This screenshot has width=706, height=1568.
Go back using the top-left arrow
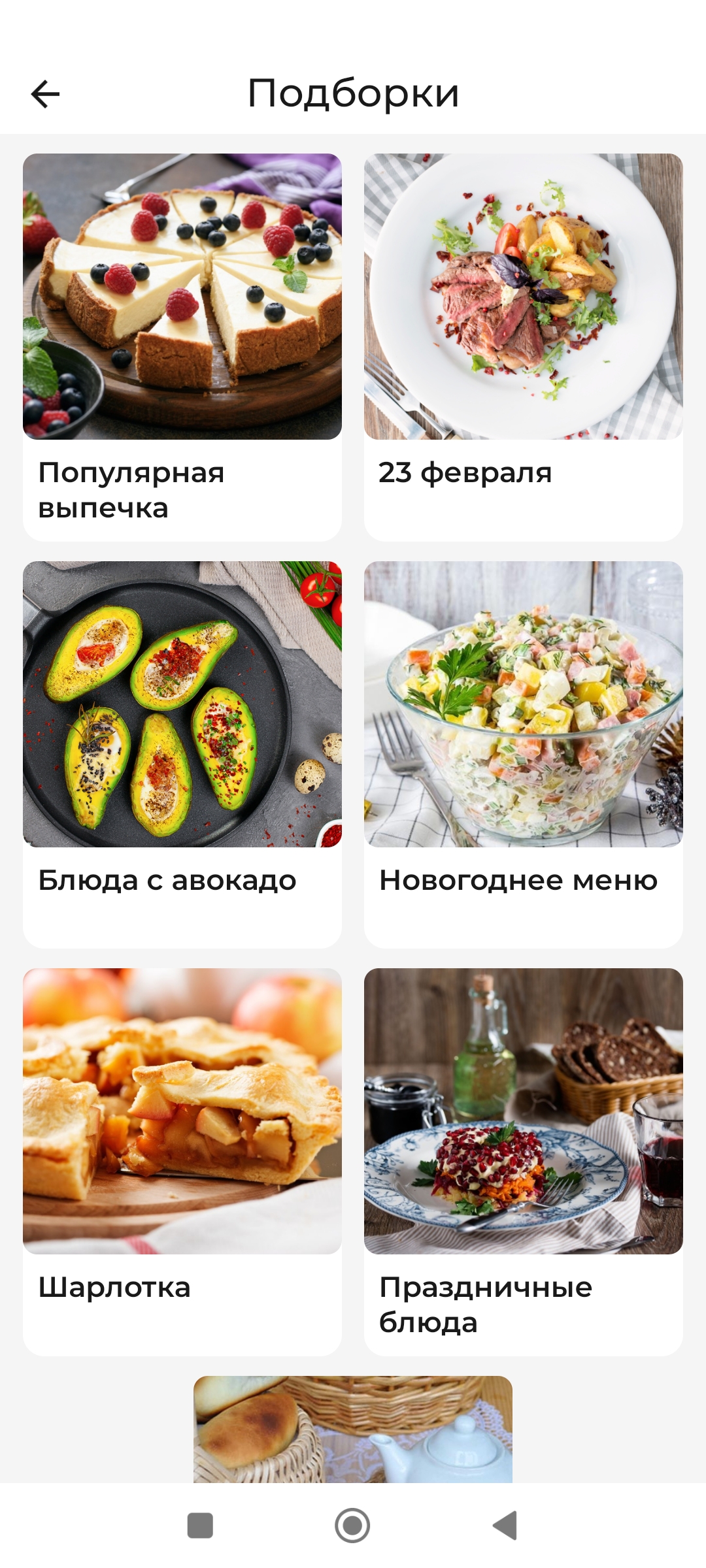pos(45,93)
